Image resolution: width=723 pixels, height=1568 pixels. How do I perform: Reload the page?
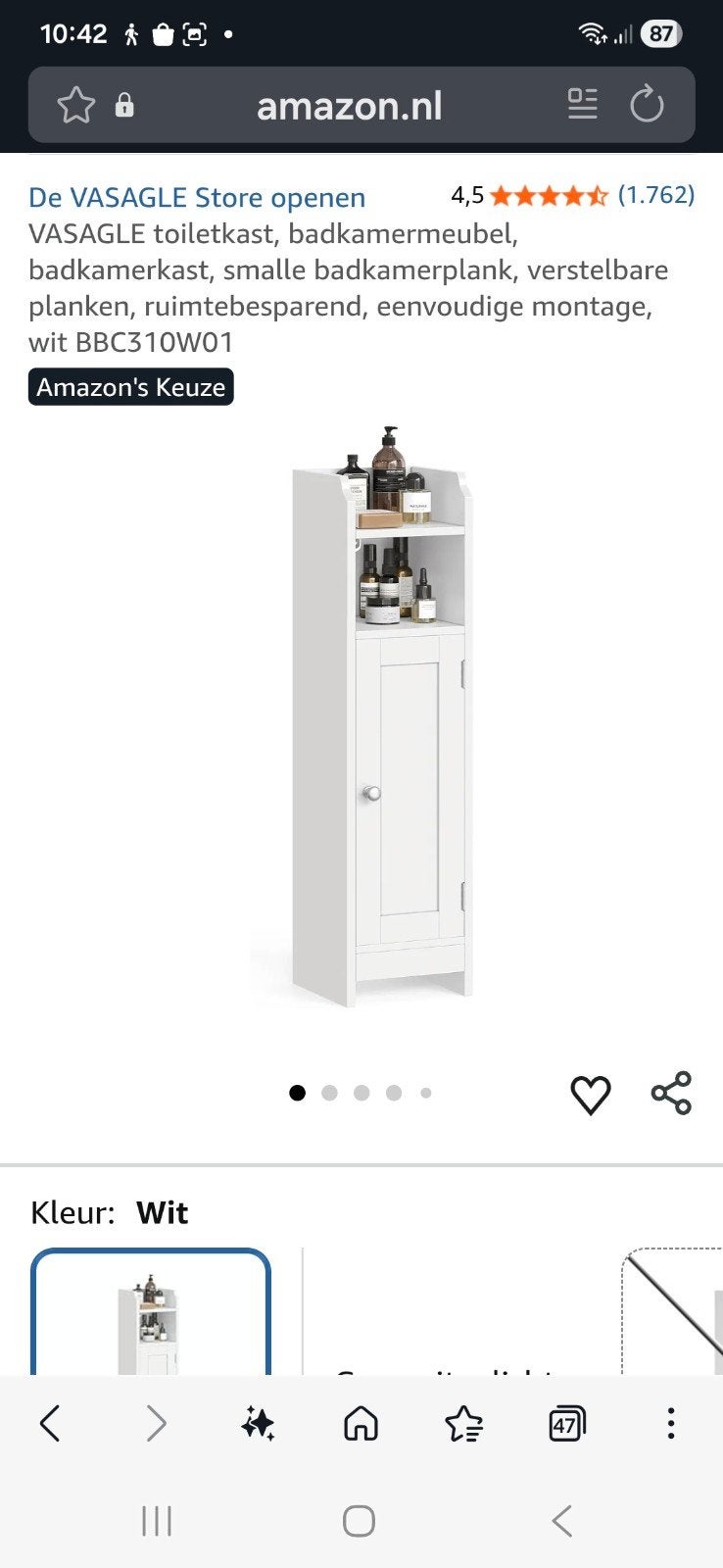point(647,104)
